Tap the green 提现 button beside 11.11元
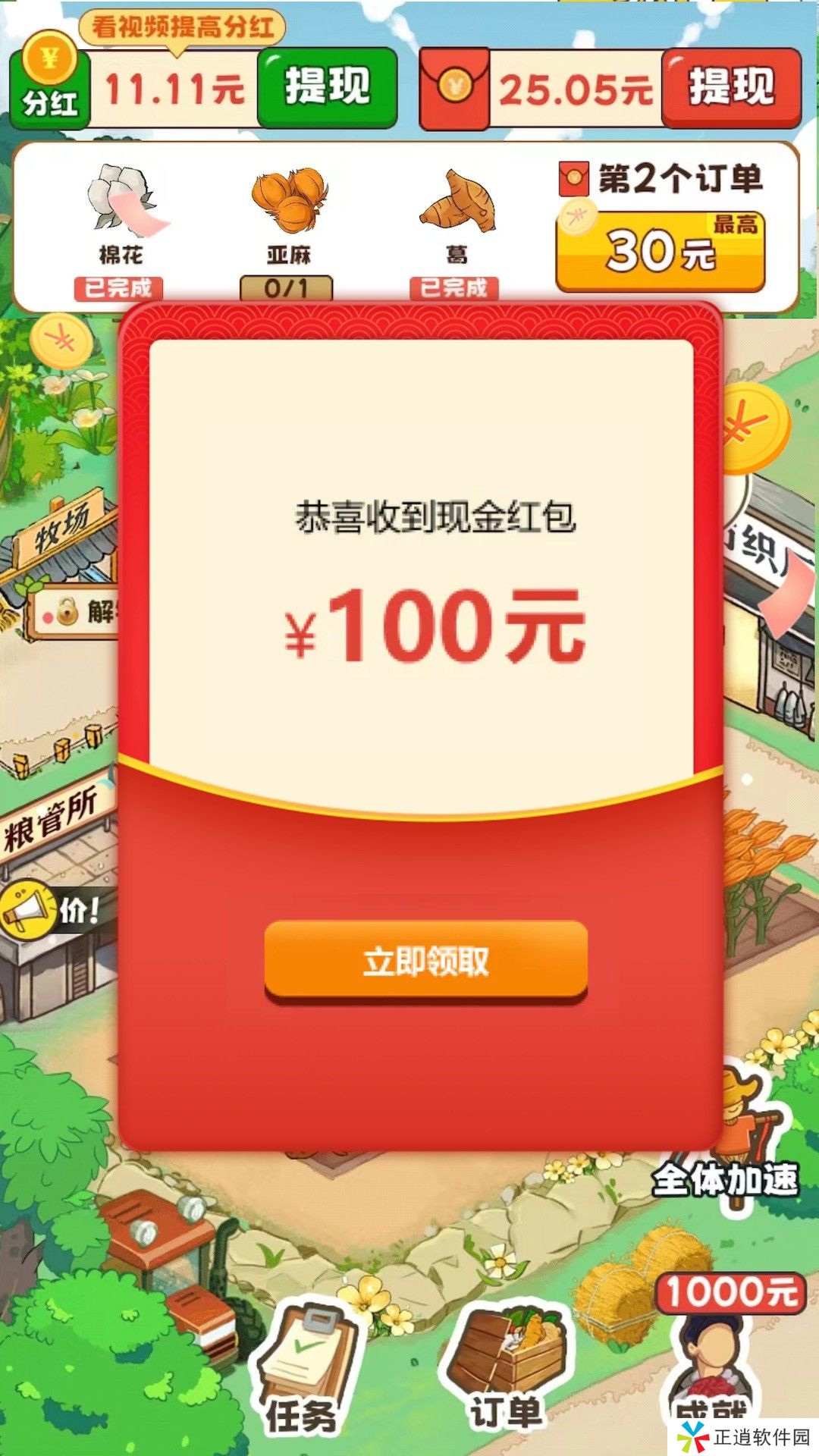 click(x=327, y=86)
